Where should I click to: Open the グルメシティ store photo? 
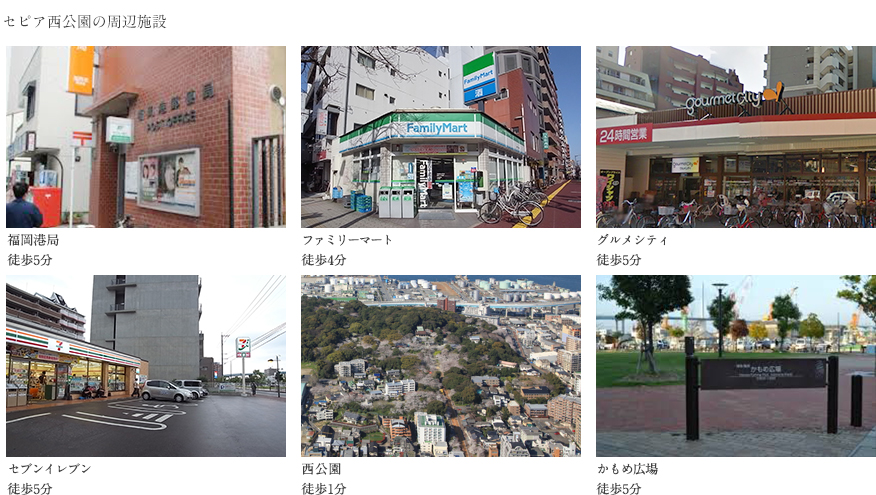coord(735,137)
